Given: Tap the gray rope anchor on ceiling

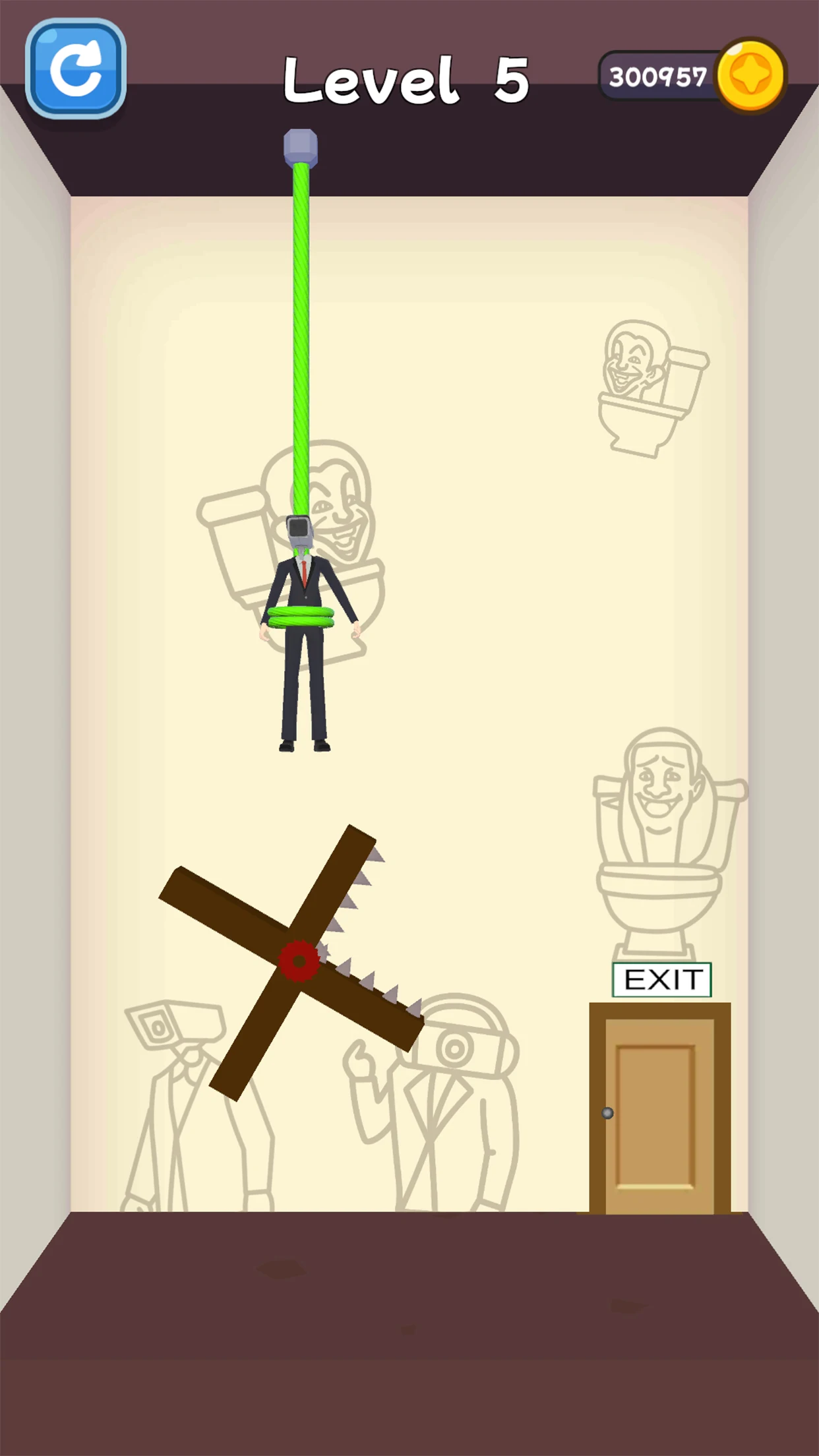Looking at the screenshot, I should click(x=300, y=146).
